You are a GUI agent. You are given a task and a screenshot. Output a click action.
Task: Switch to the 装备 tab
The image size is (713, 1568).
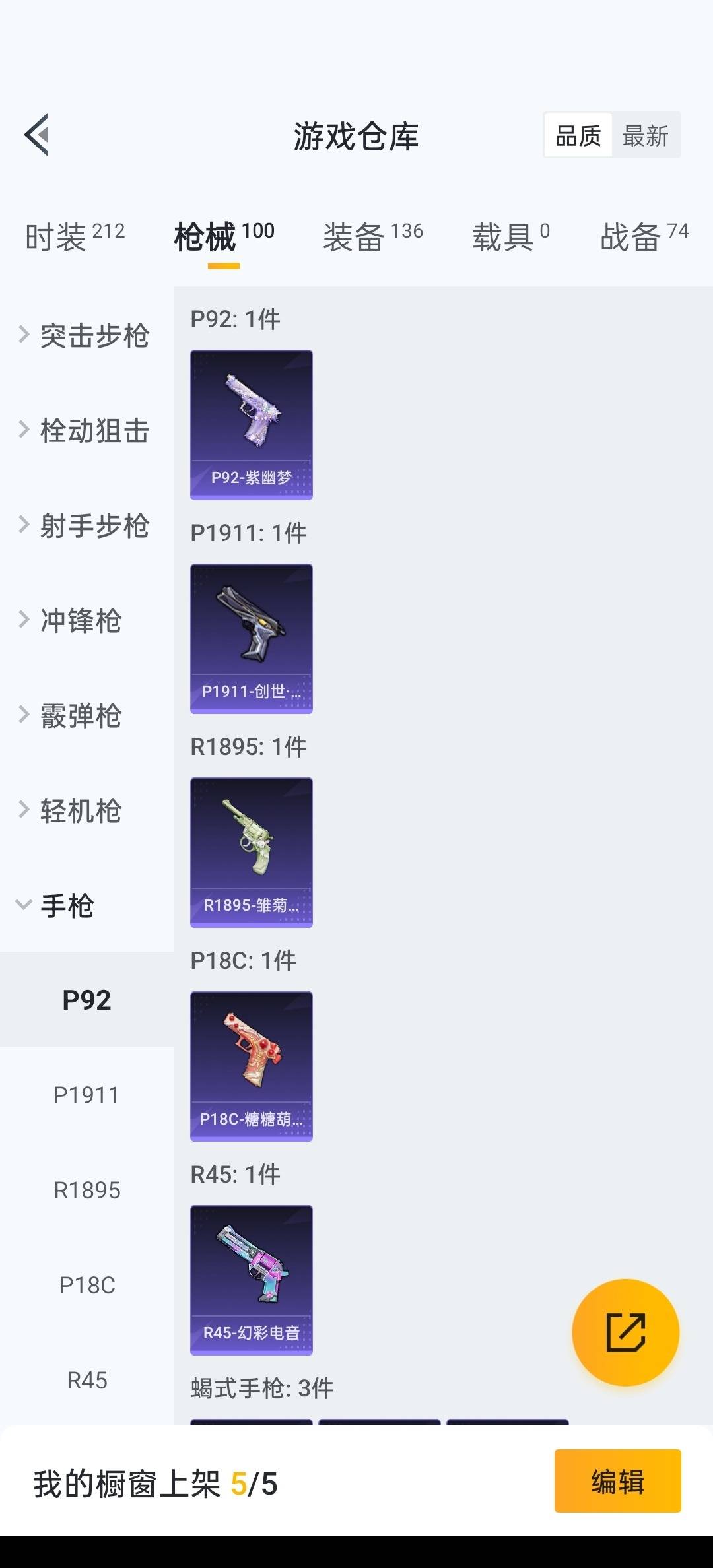[x=372, y=237]
